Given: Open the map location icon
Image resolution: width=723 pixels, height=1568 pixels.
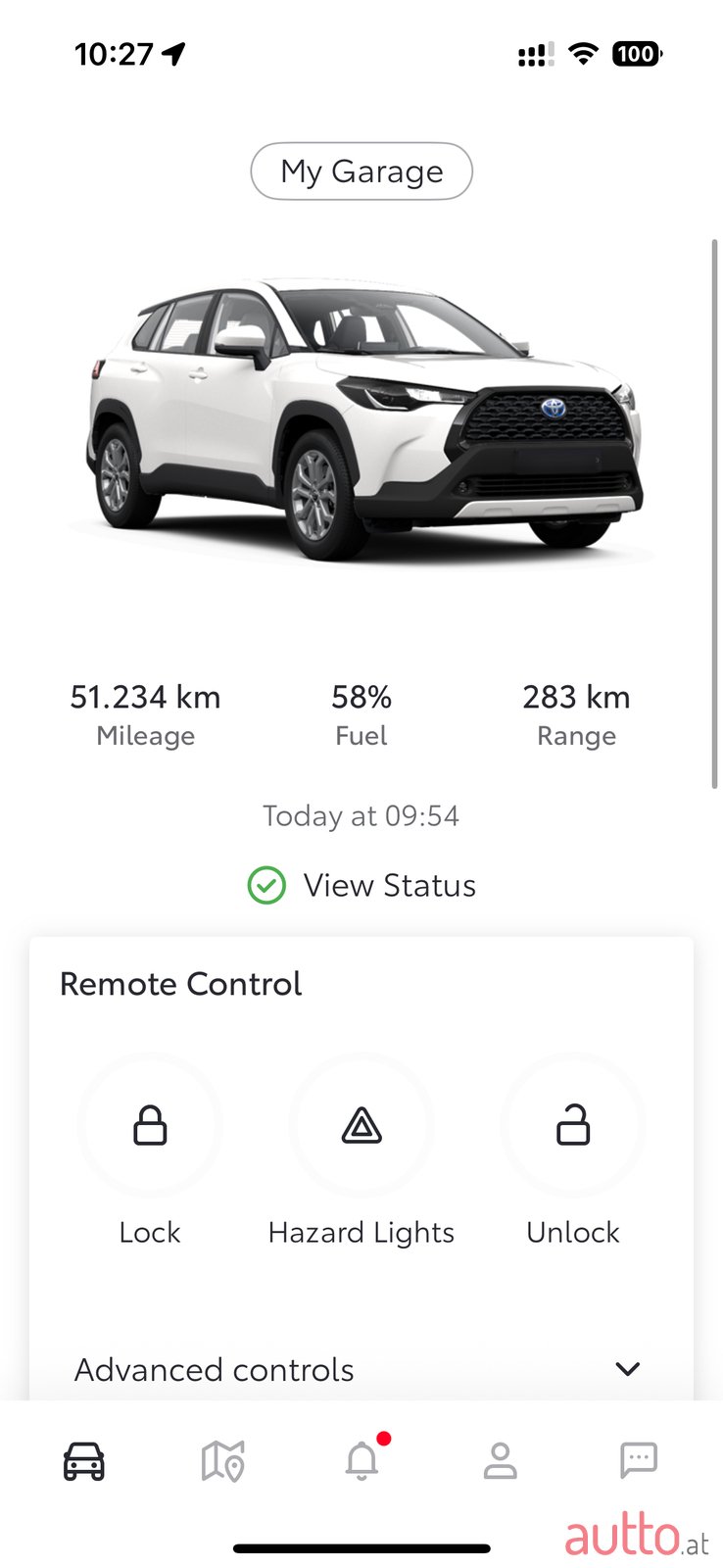Looking at the screenshot, I should 222,1462.
